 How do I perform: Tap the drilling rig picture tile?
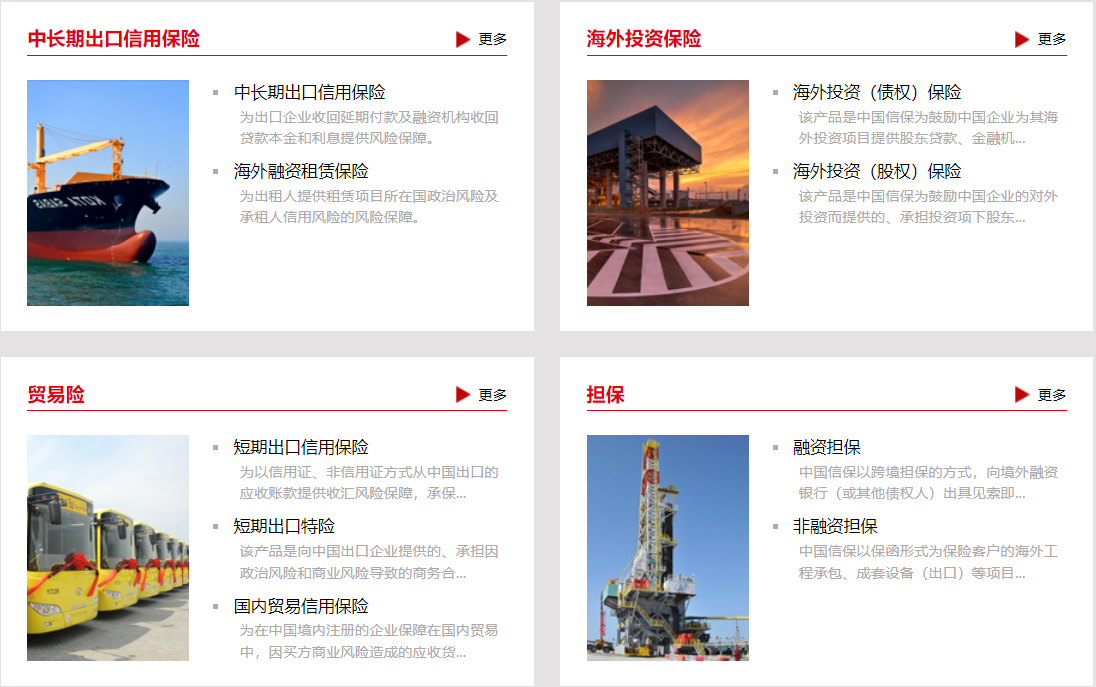[667, 548]
